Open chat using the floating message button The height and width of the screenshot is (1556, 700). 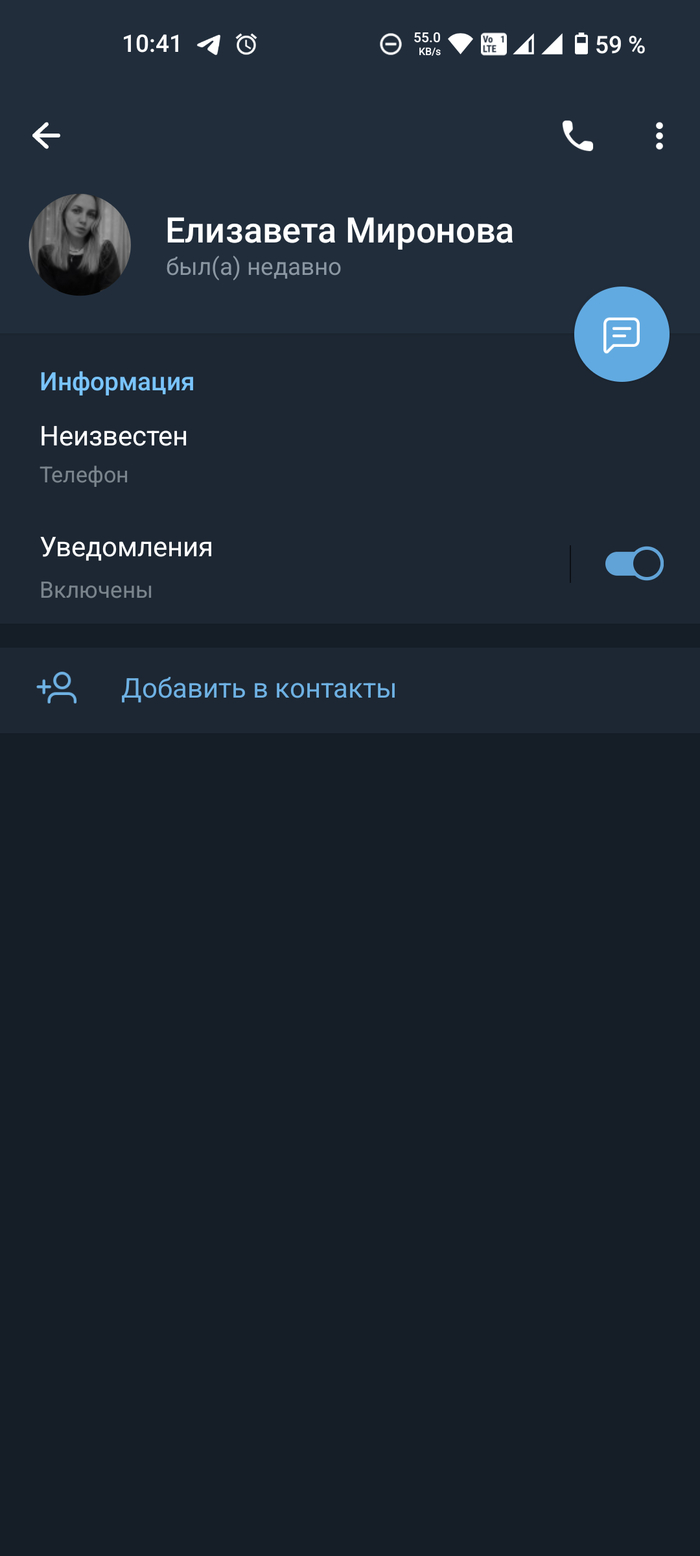click(621, 334)
